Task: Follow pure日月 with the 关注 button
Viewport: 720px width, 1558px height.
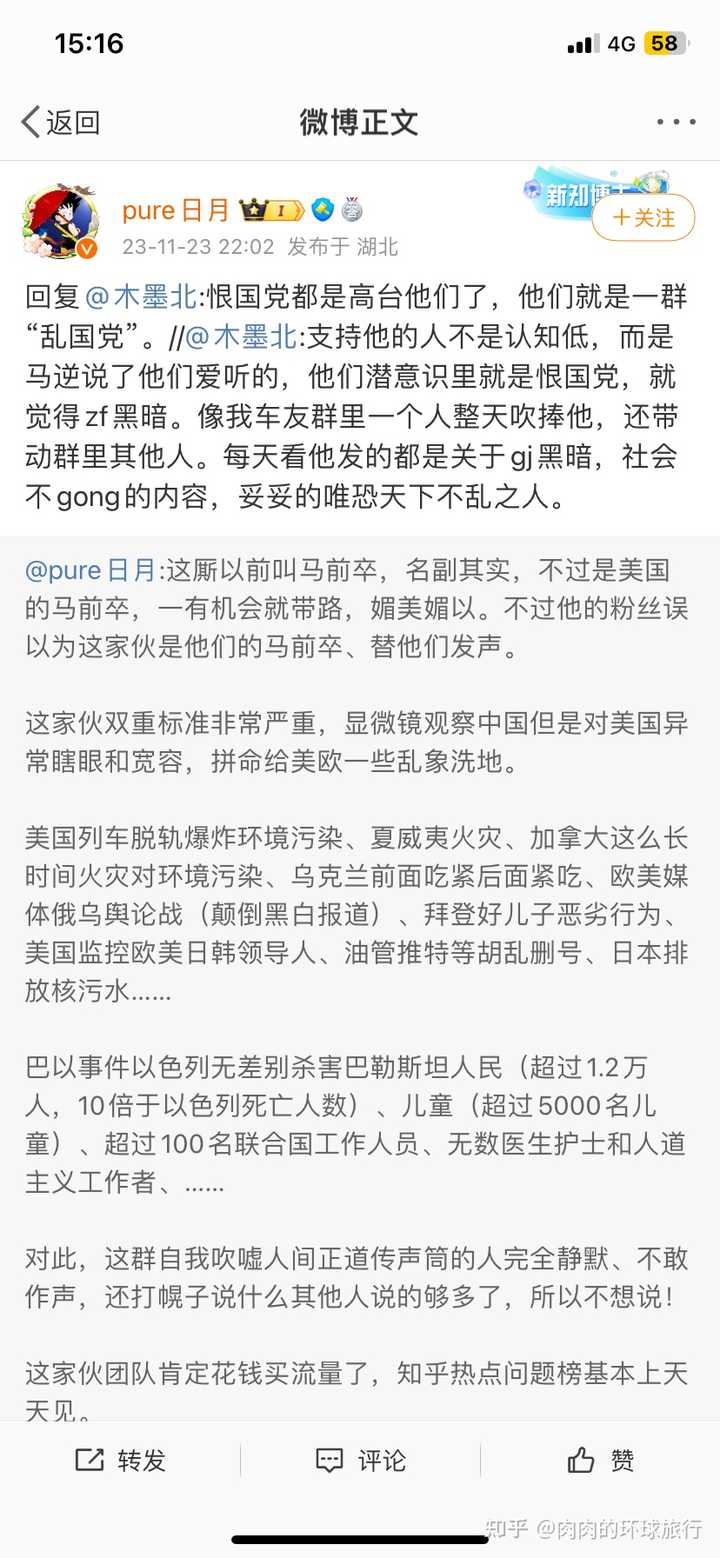Action: [x=643, y=217]
